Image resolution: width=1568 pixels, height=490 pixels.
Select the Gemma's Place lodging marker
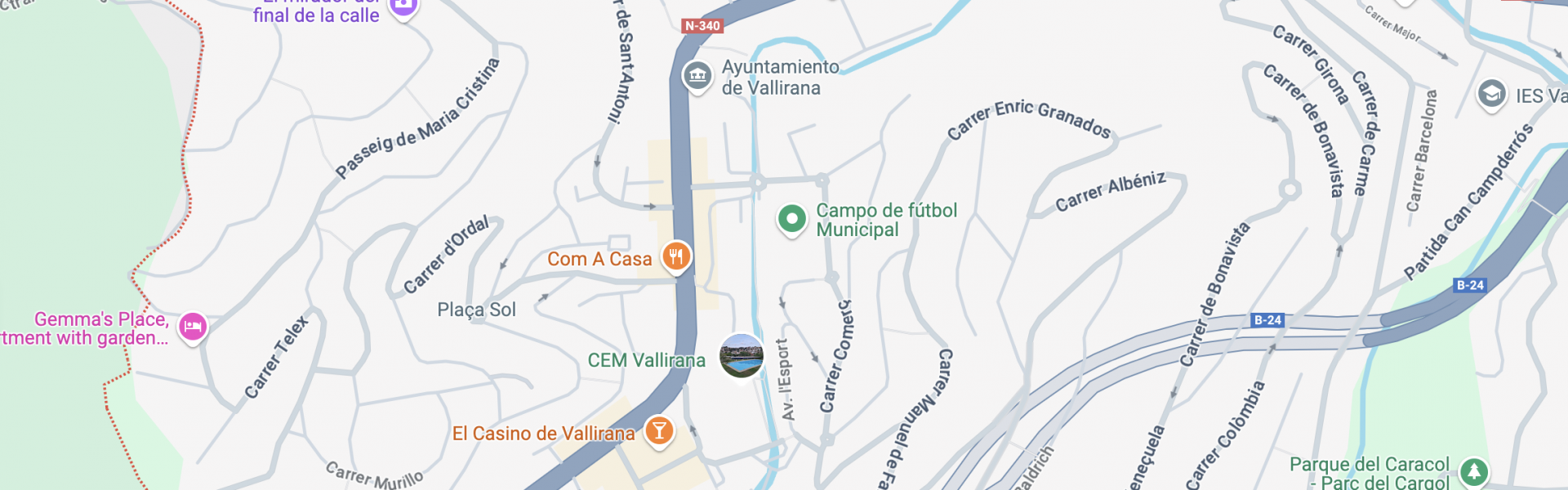(193, 327)
